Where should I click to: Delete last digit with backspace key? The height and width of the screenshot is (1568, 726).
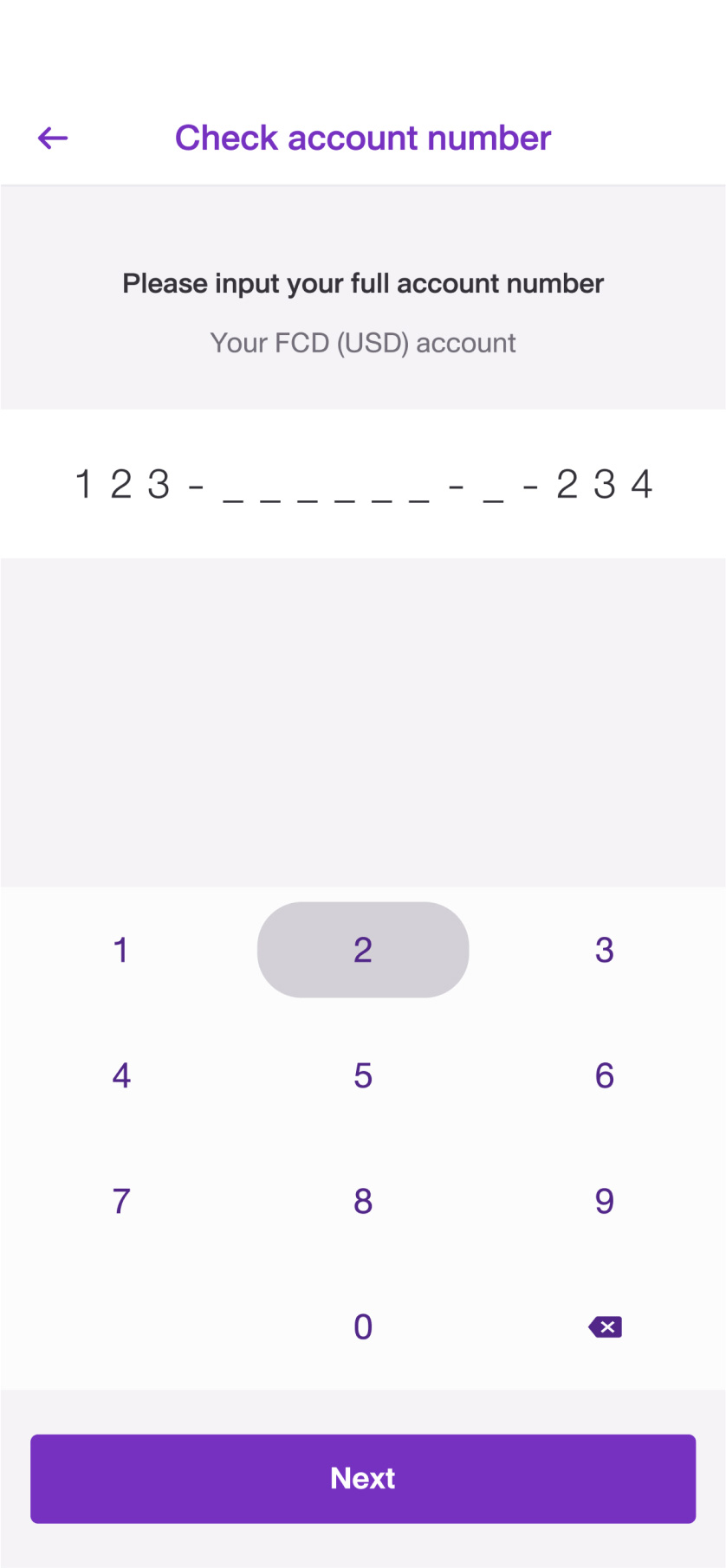click(605, 1326)
